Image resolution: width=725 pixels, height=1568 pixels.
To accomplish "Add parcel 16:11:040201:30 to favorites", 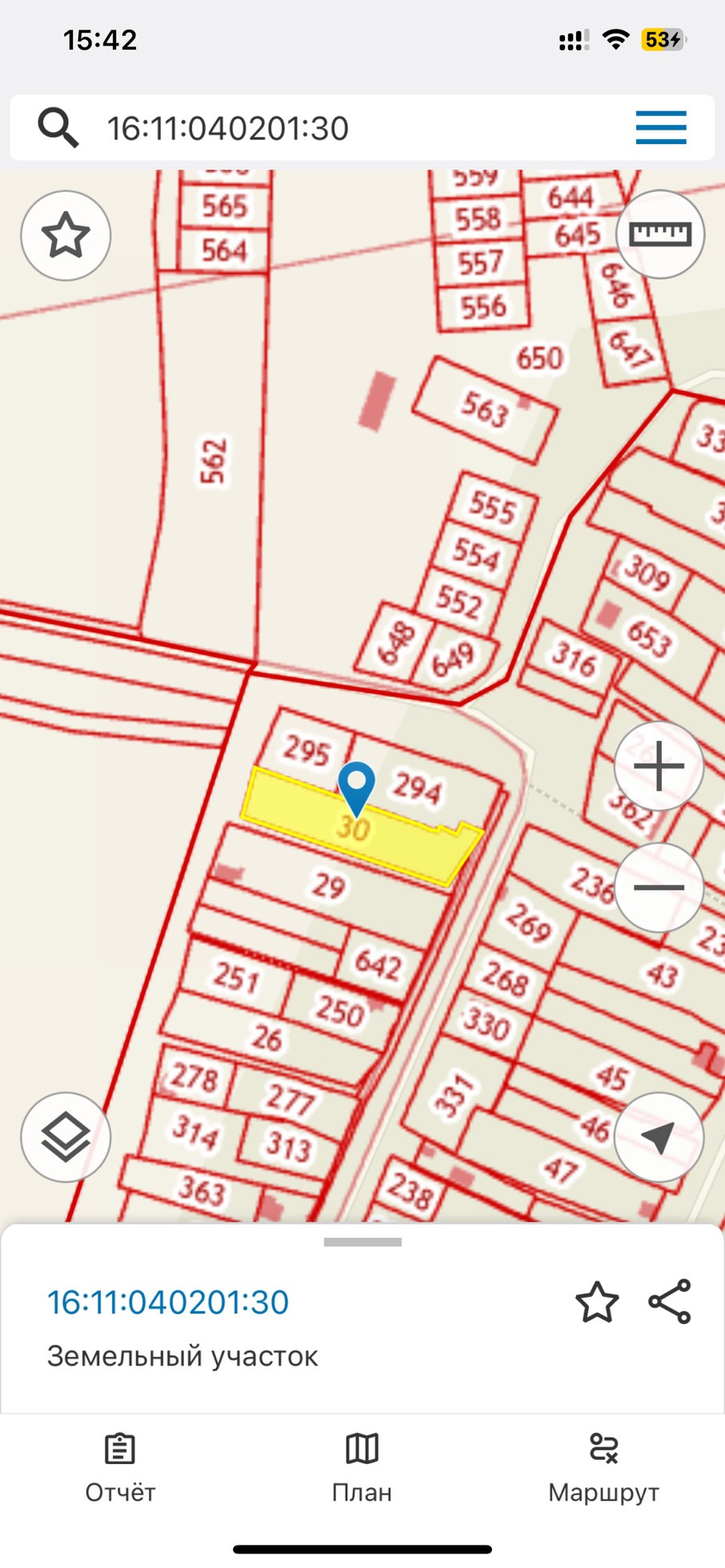I will pos(597,1302).
